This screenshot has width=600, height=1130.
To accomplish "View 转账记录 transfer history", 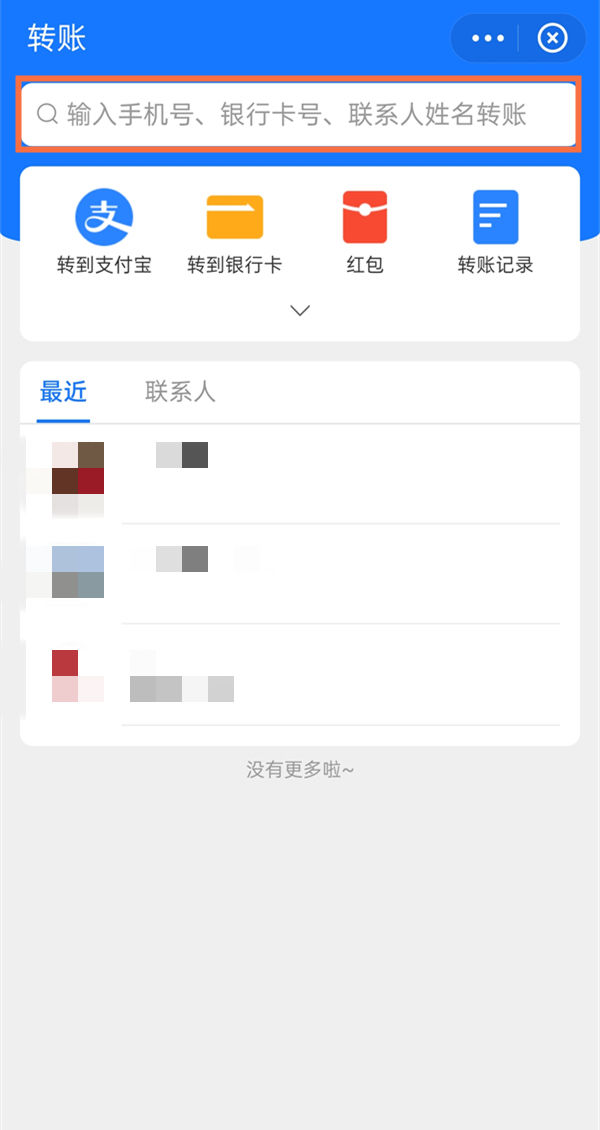I will tap(496, 232).
